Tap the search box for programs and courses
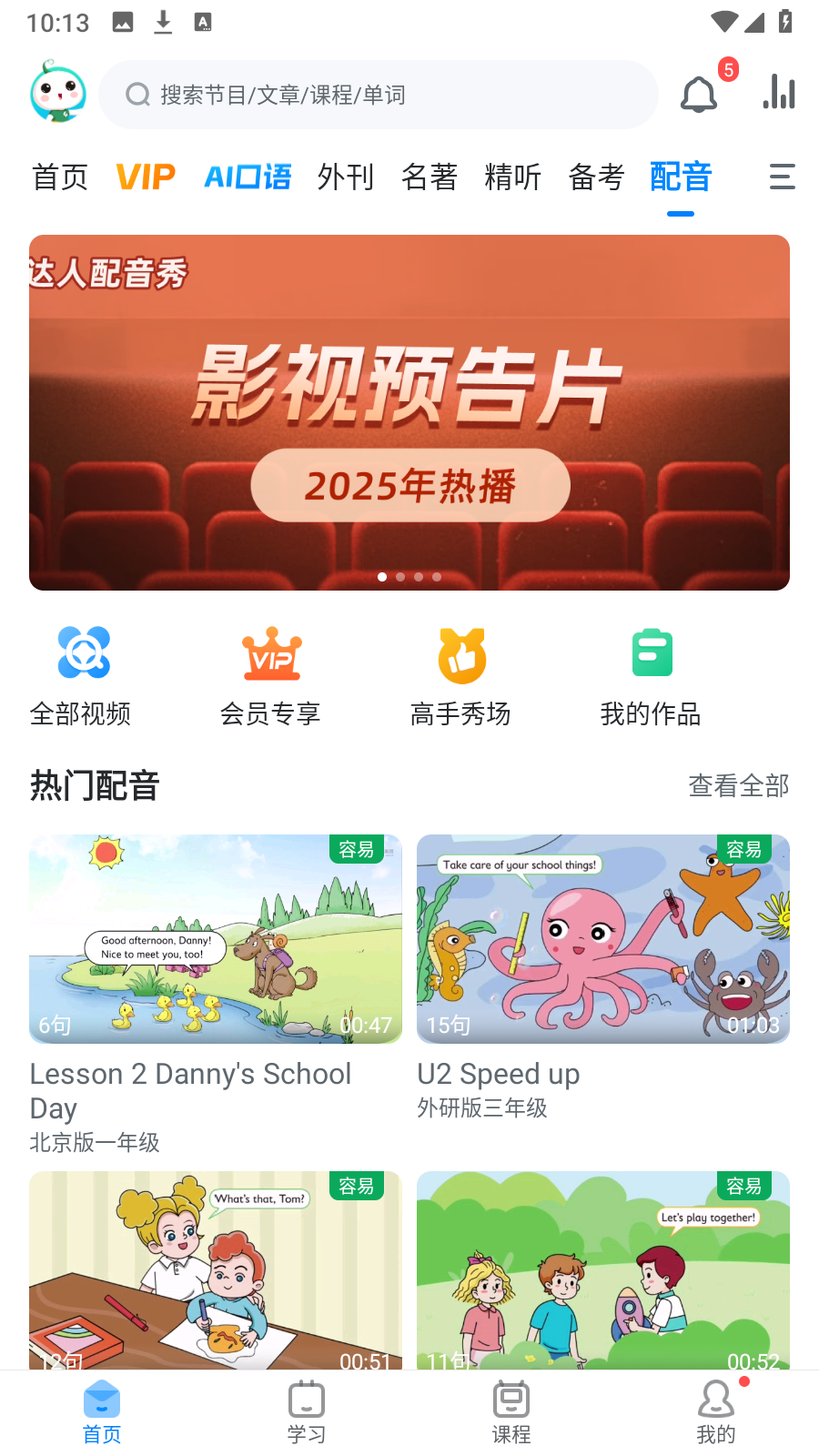 click(378, 95)
